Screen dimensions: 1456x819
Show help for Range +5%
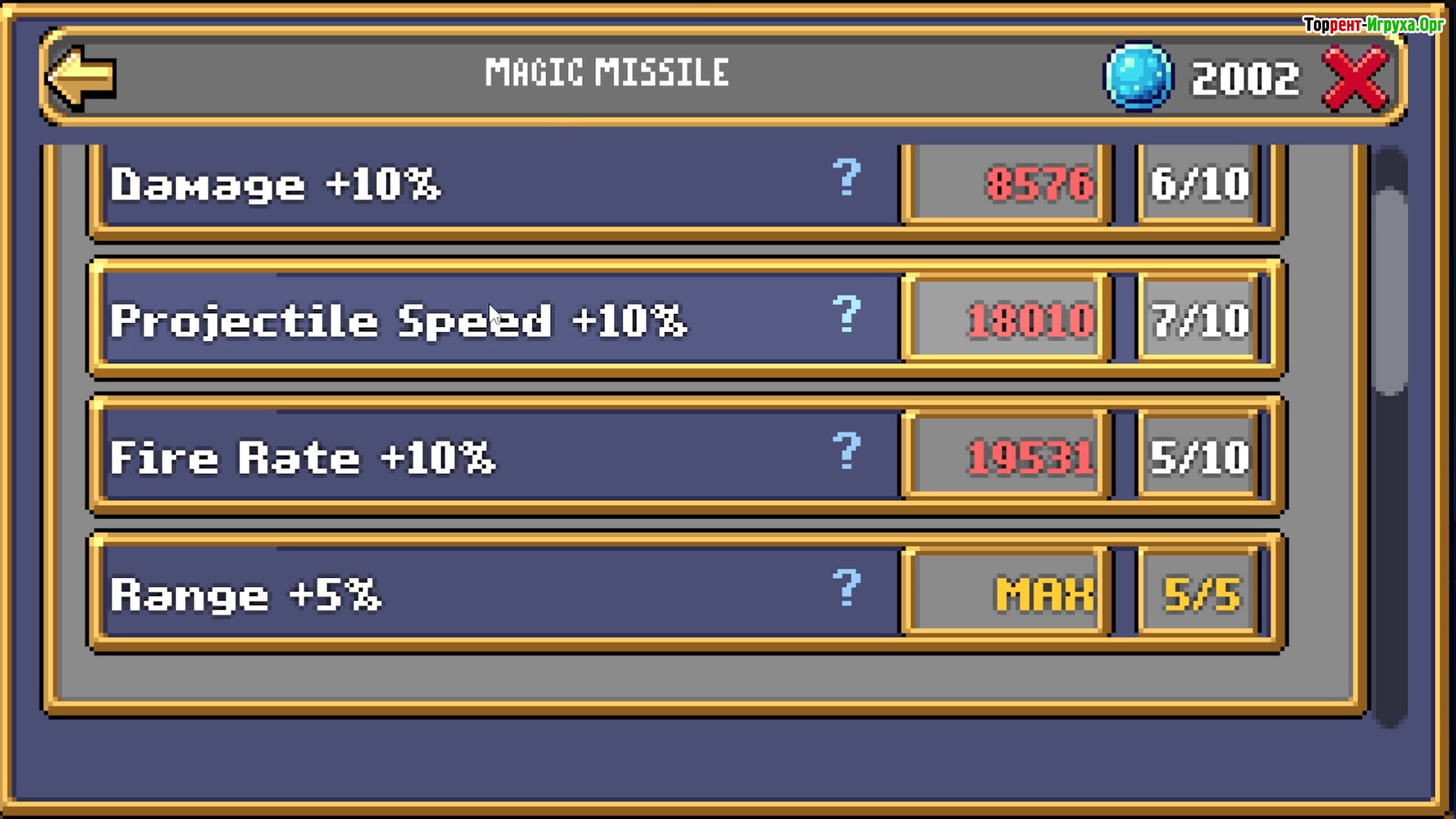point(846,588)
